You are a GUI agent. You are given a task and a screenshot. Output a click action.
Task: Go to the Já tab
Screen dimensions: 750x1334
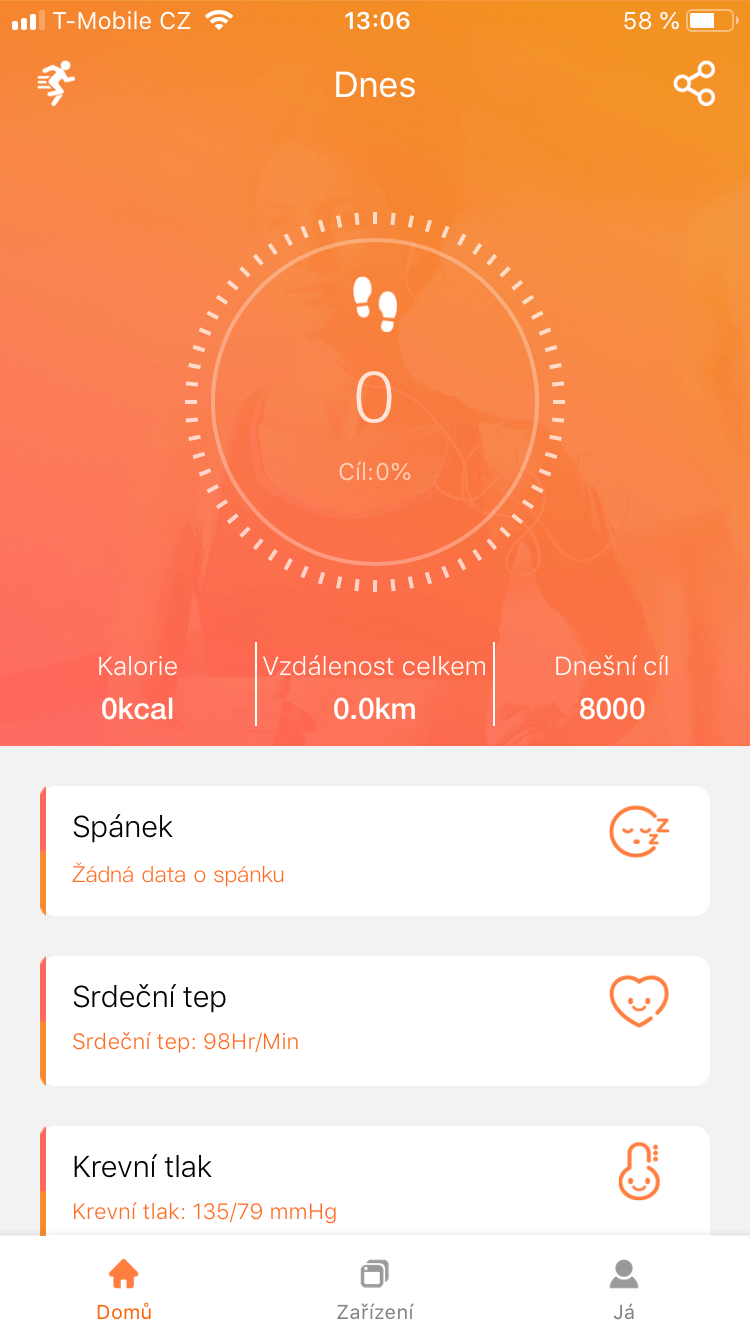point(624,1288)
